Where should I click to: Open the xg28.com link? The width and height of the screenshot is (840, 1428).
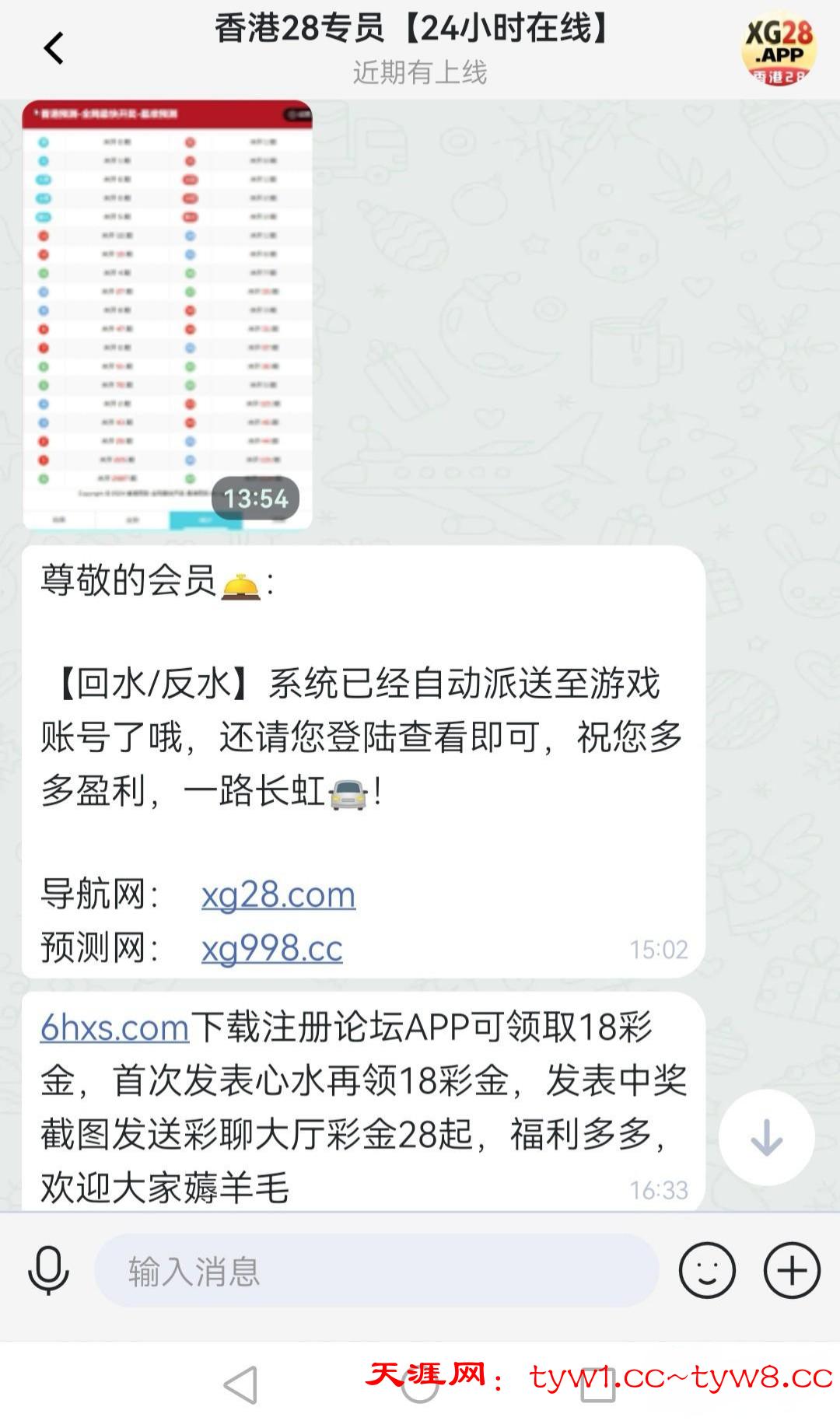click(x=278, y=894)
